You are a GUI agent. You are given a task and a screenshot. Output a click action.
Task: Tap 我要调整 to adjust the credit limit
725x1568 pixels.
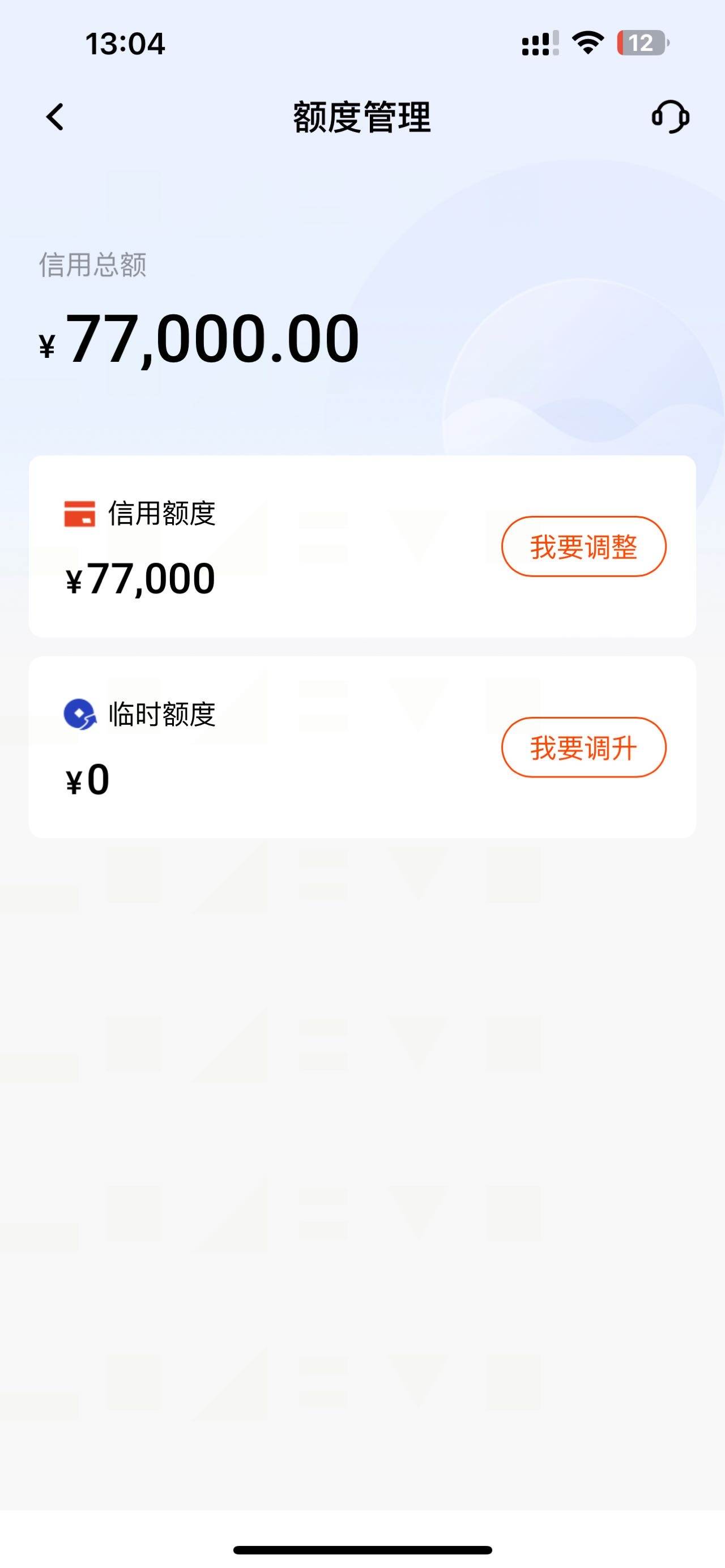tap(584, 546)
